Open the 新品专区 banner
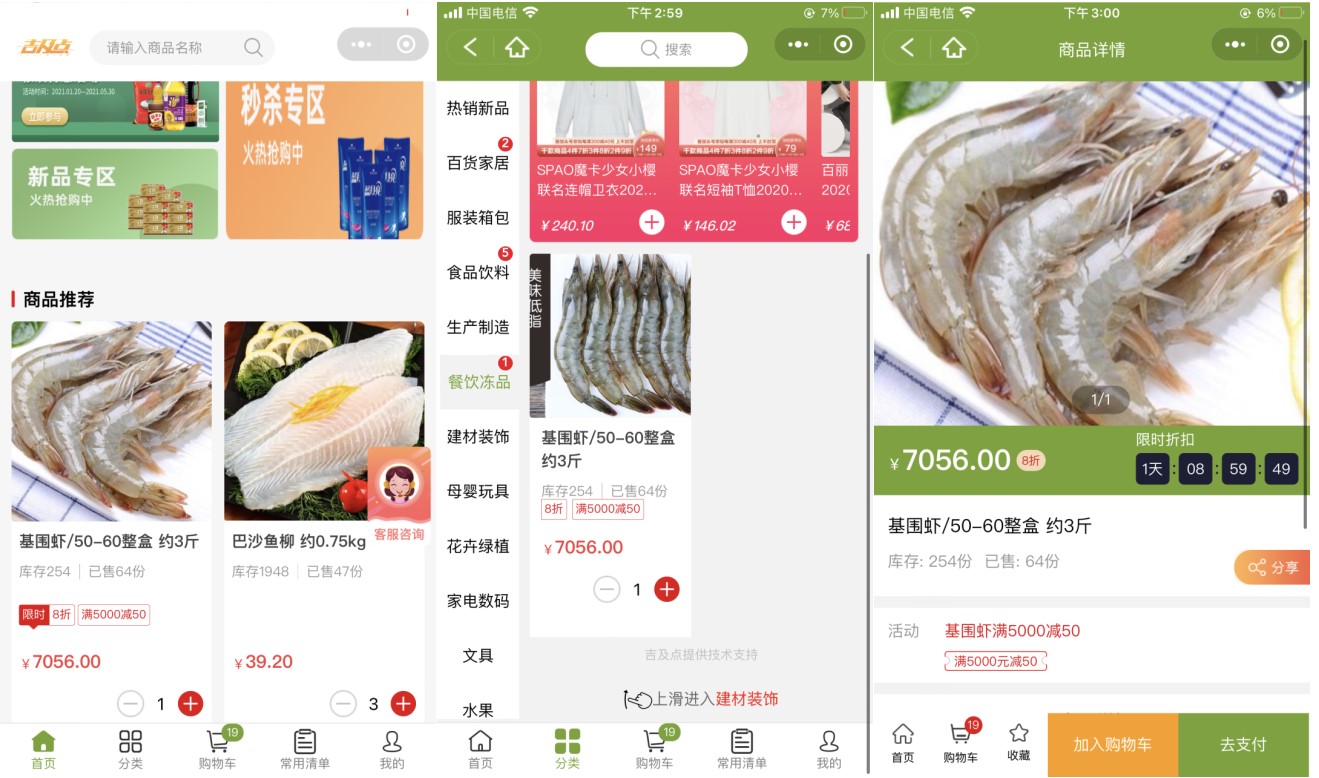This screenshot has width=1319, height=778. [114, 193]
